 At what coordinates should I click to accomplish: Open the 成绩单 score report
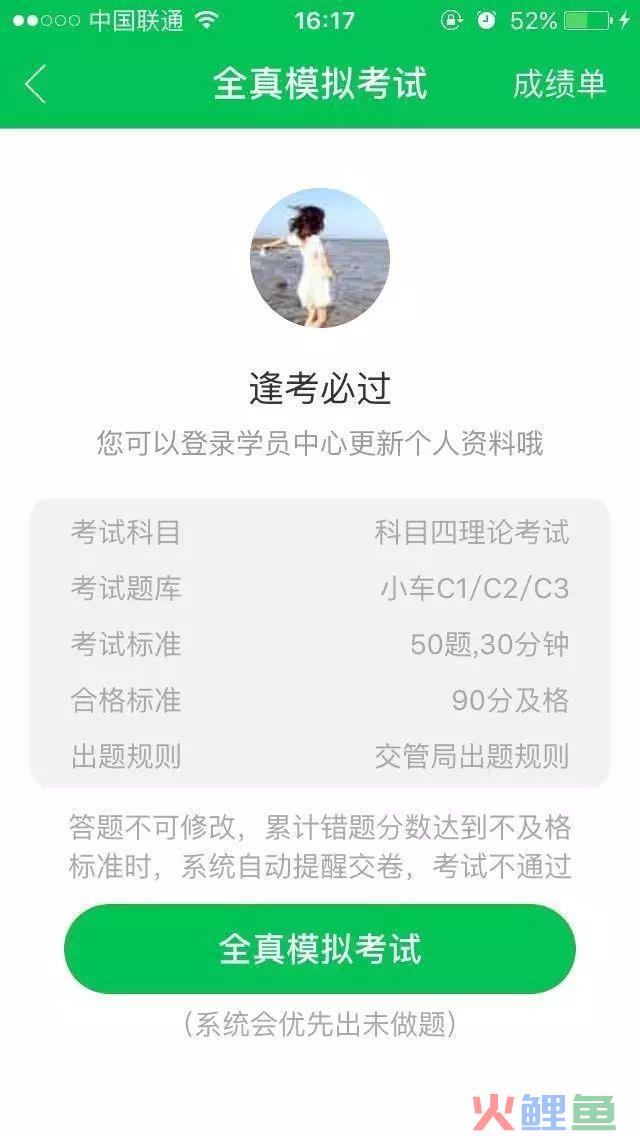click(559, 84)
